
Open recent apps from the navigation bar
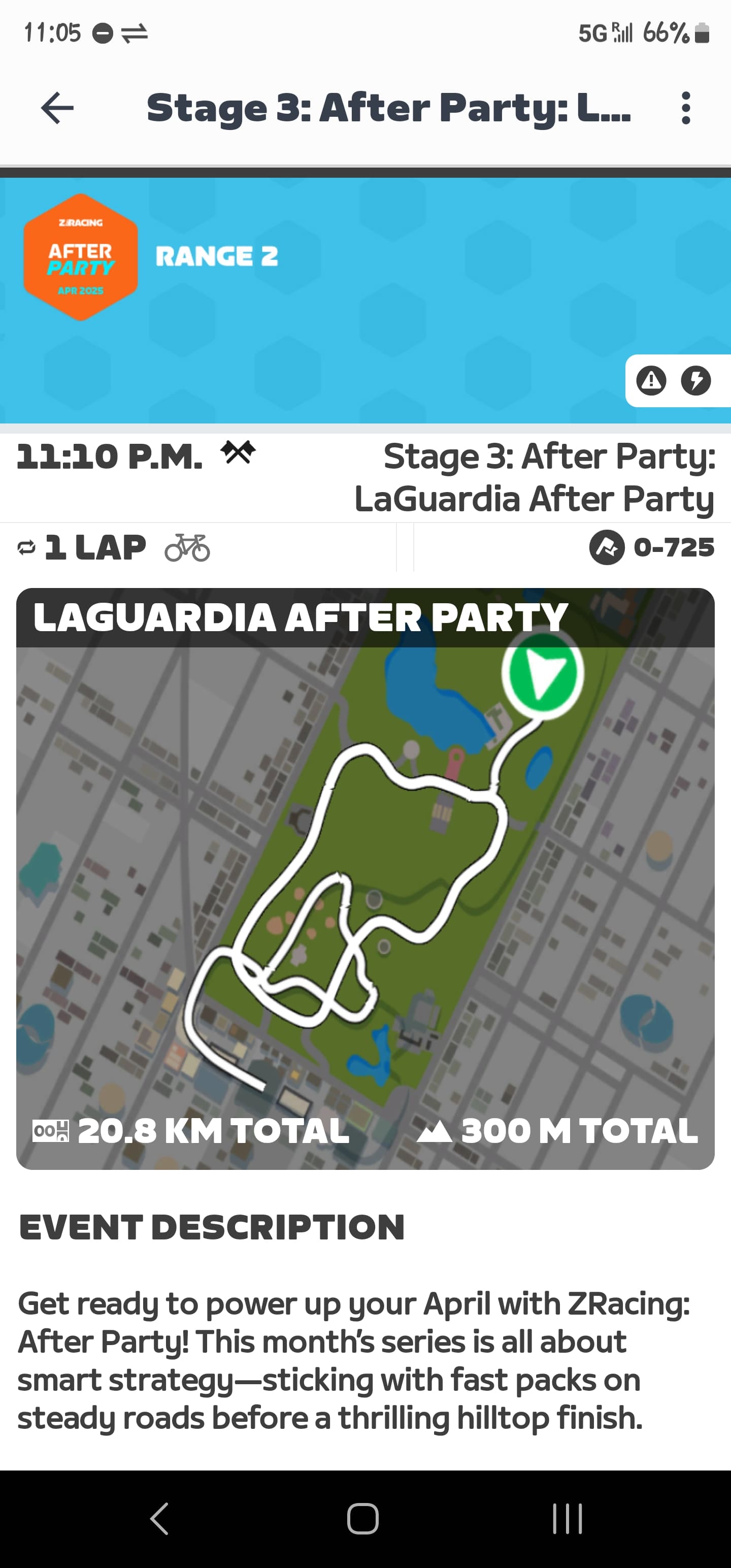(567, 1519)
